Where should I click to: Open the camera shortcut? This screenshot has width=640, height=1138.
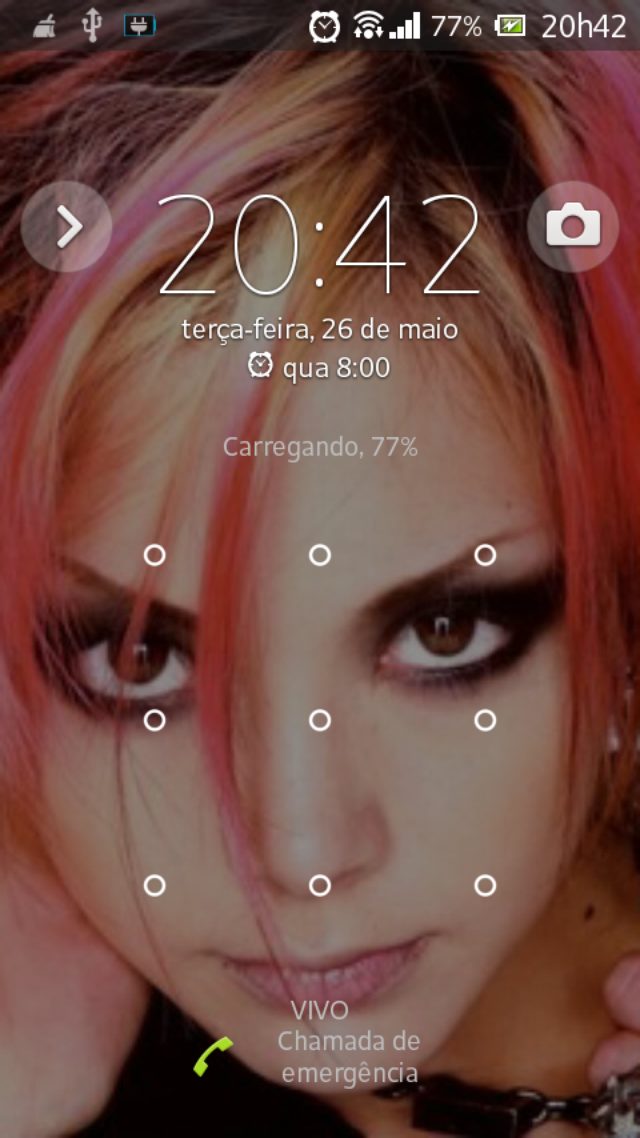point(573,227)
